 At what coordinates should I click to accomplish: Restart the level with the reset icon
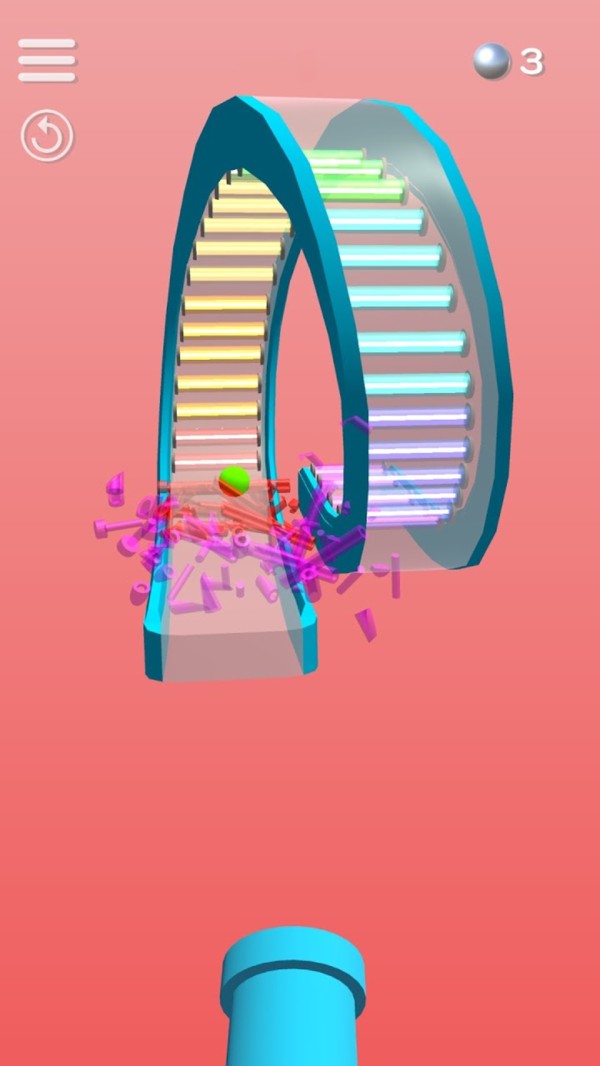(47, 136)
